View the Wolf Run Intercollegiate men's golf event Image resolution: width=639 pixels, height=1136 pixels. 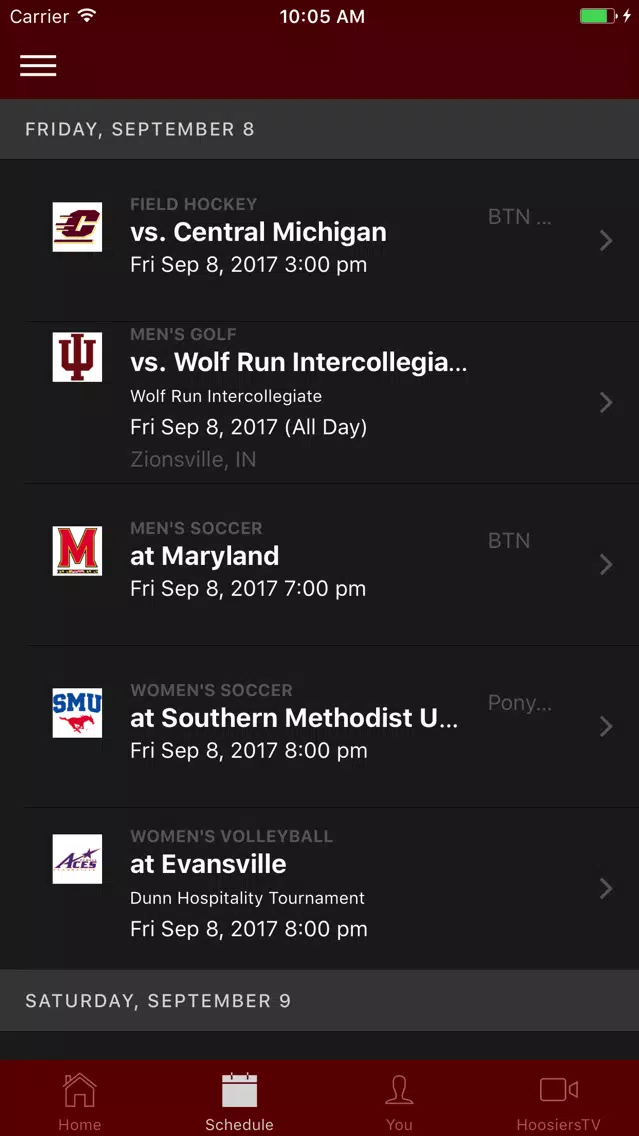coord(320,403)
